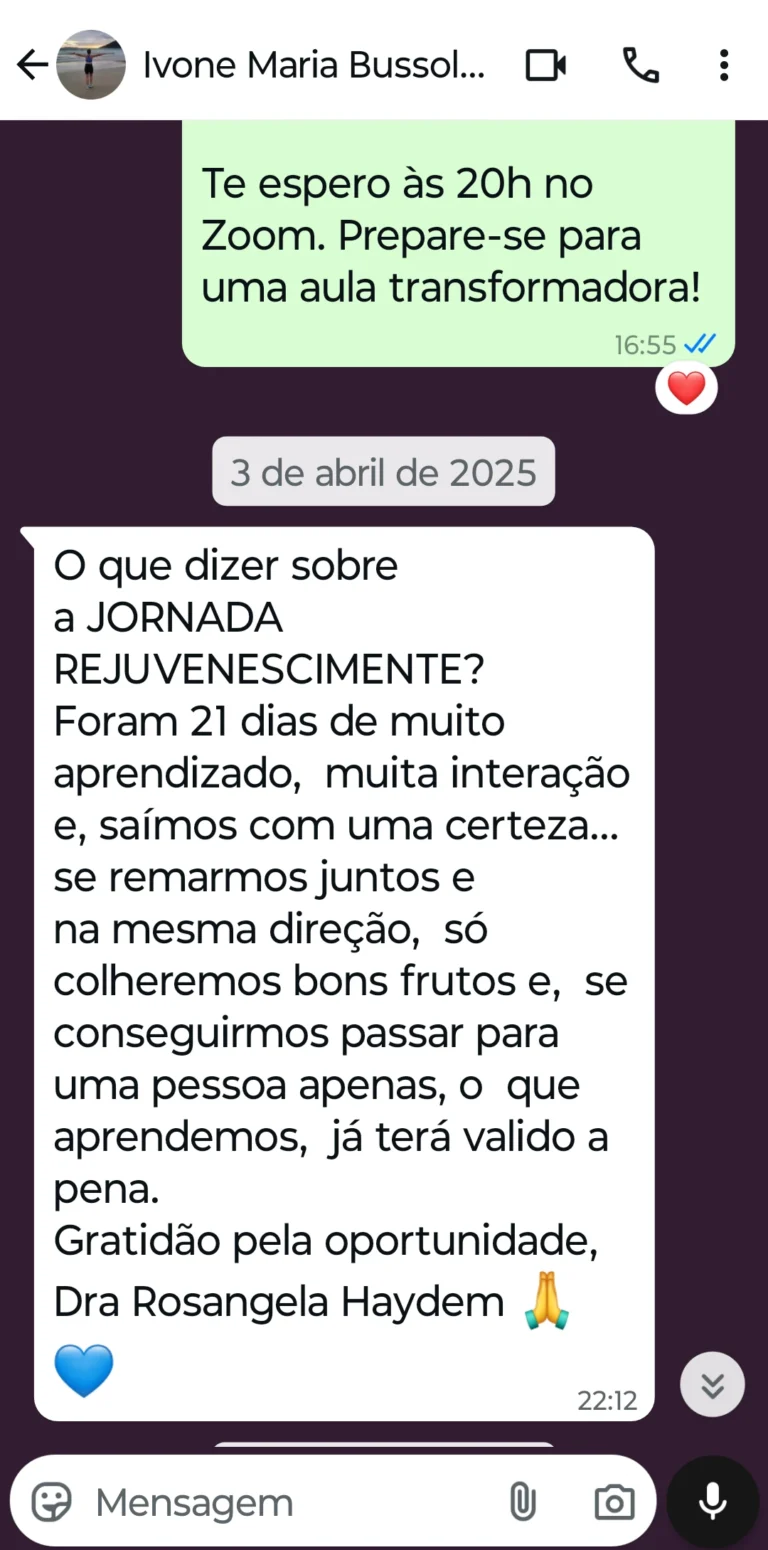Tap the blue heart emoji in the message
This screenshot has height=1550, width=768.
pos(85,1370)
